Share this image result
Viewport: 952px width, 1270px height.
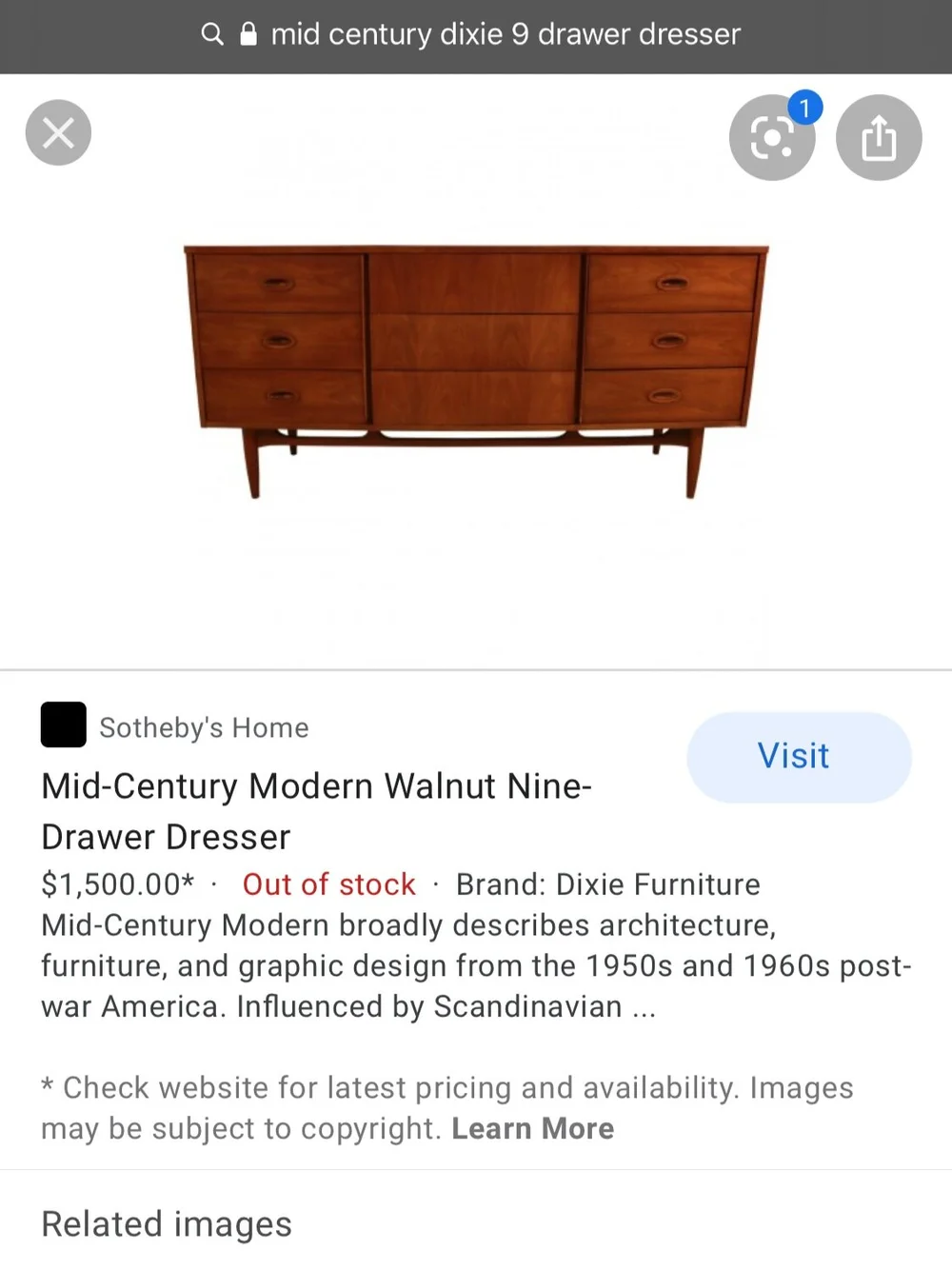coord(879,138)
